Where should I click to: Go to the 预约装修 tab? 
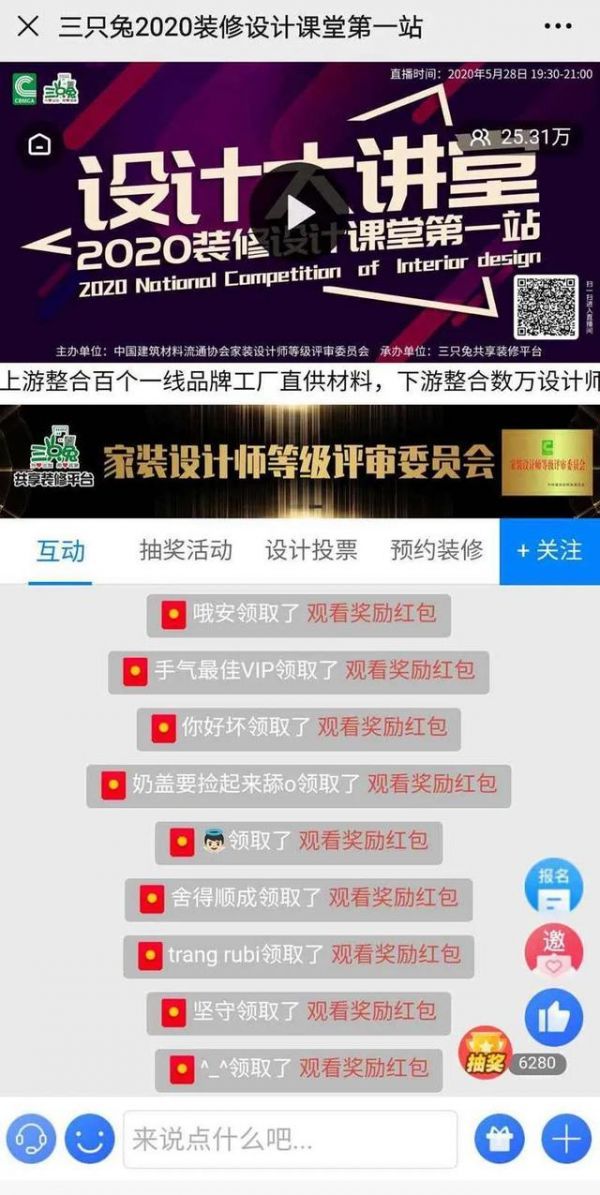(x=436, y=550)
